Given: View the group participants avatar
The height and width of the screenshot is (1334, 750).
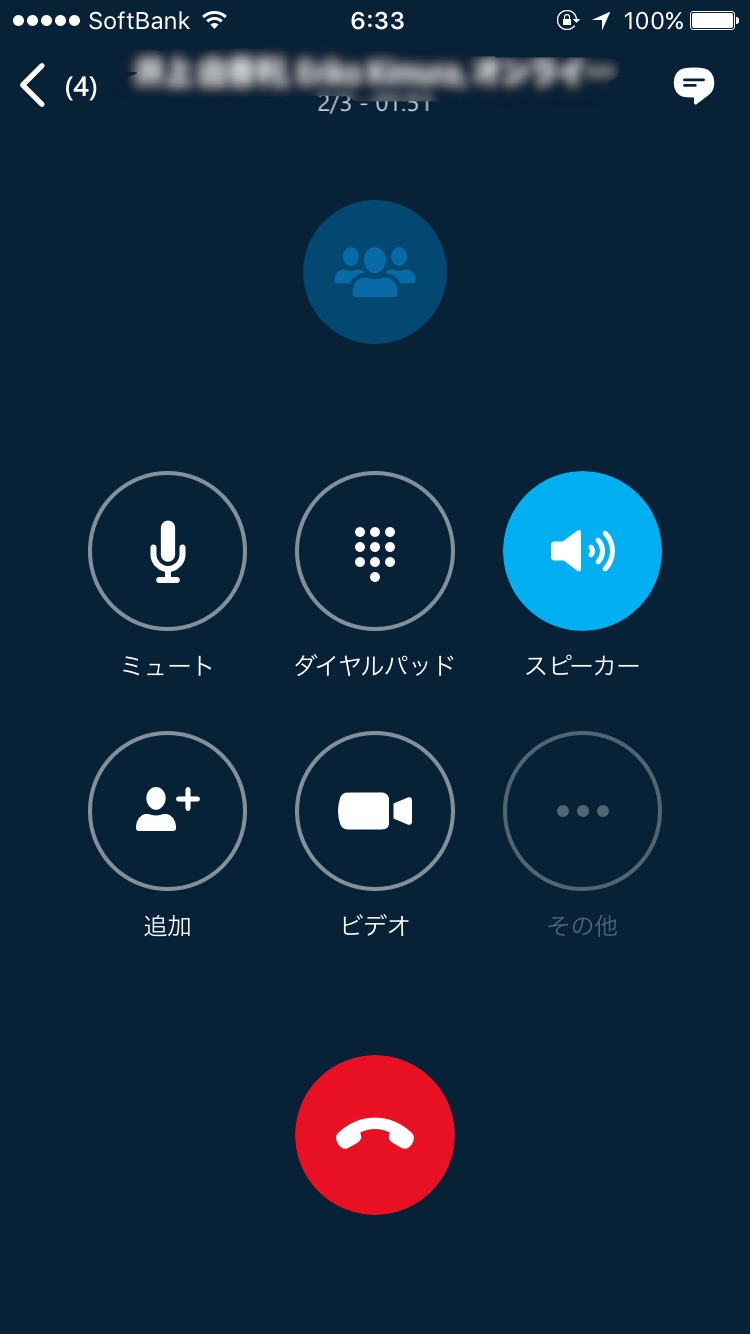Looking at the screenshot, I should (x=375, y=272).
